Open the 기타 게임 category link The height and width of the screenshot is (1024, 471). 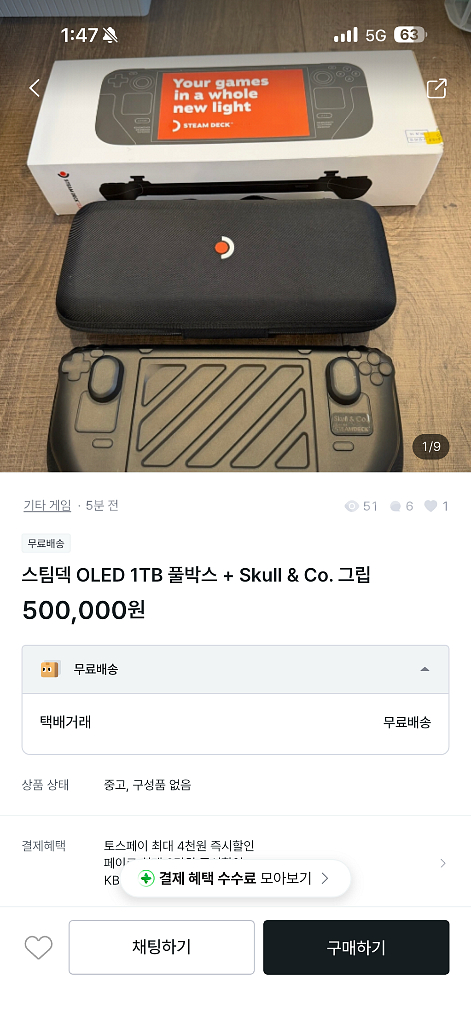pyautogui.click(x=47, y=505)
